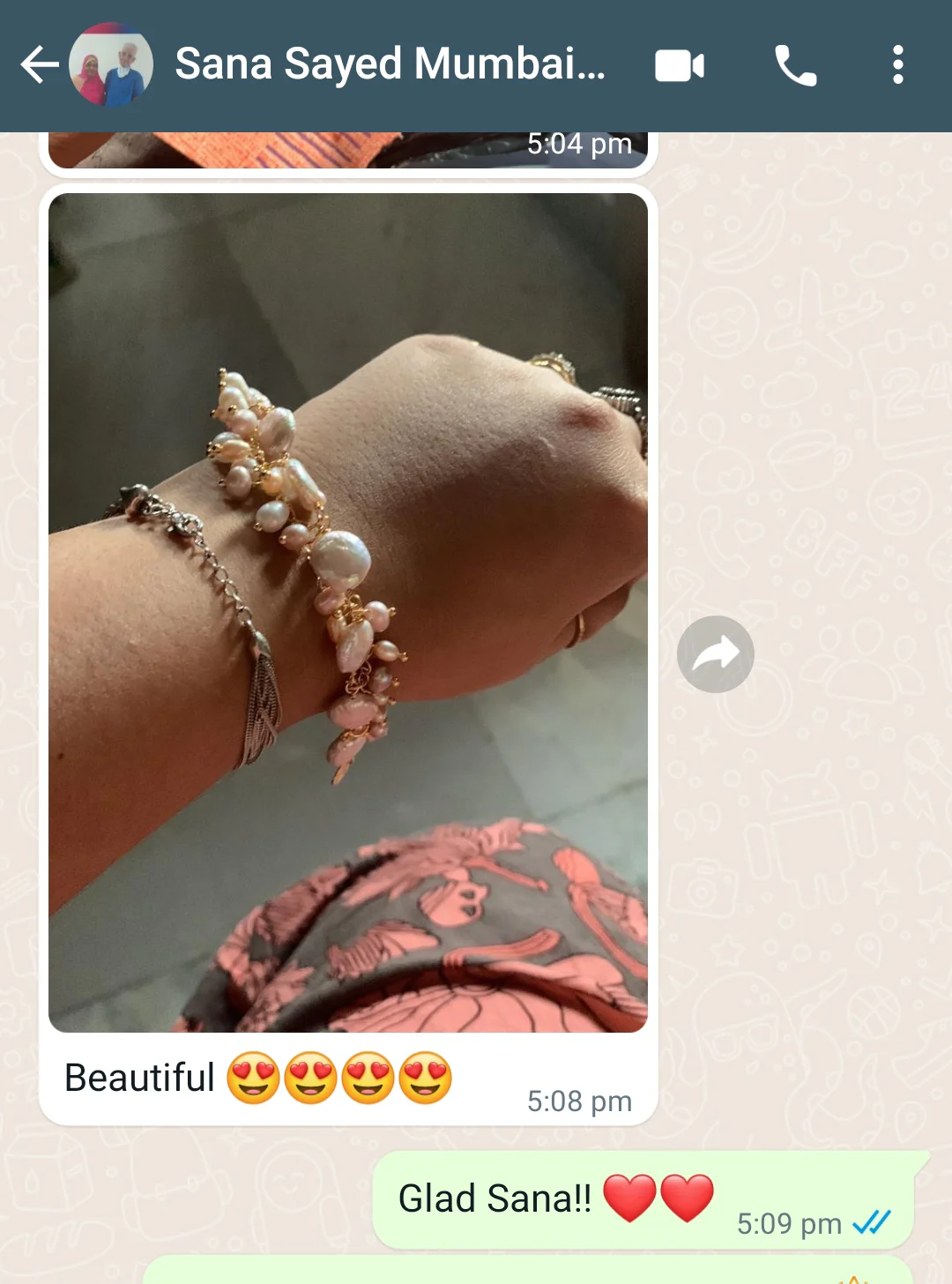Open the more options menu
This screenshot has height=1284, width=952.
[x=897, y=65]
